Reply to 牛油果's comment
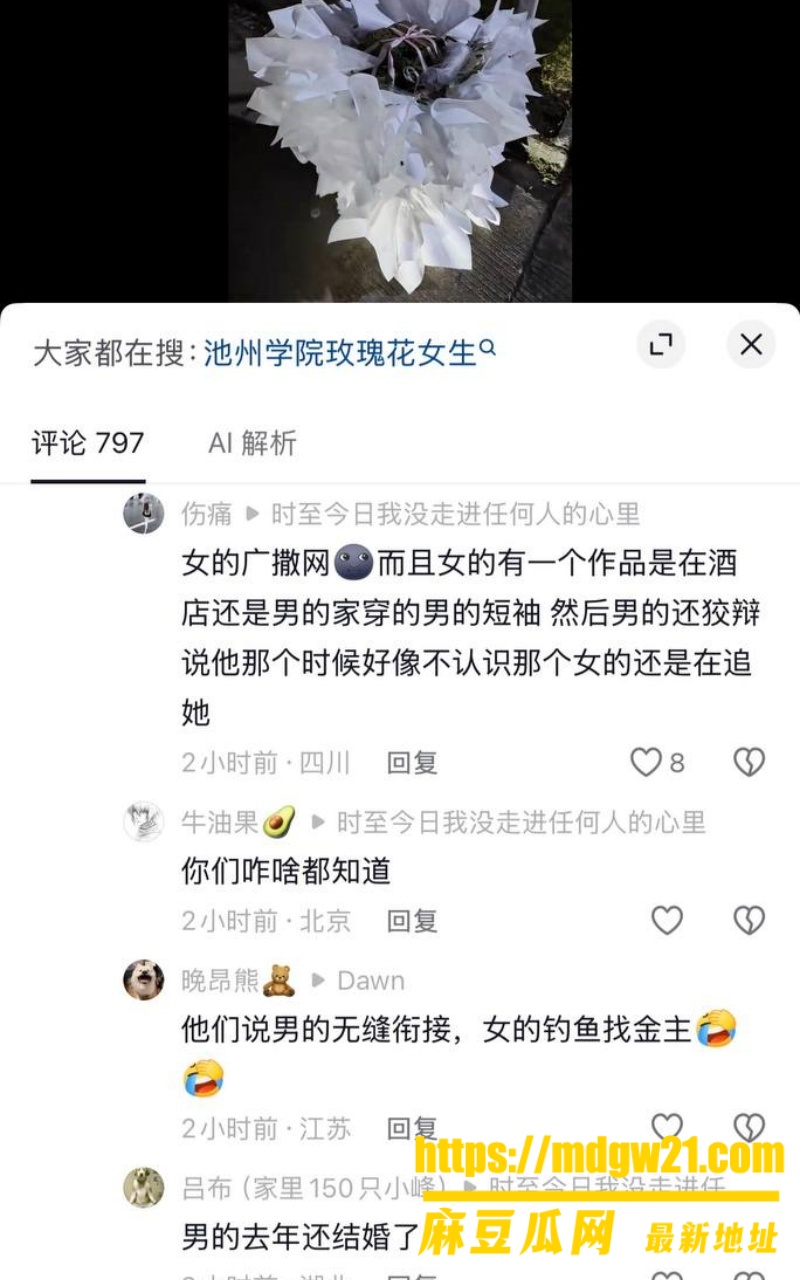 (412, 920)
